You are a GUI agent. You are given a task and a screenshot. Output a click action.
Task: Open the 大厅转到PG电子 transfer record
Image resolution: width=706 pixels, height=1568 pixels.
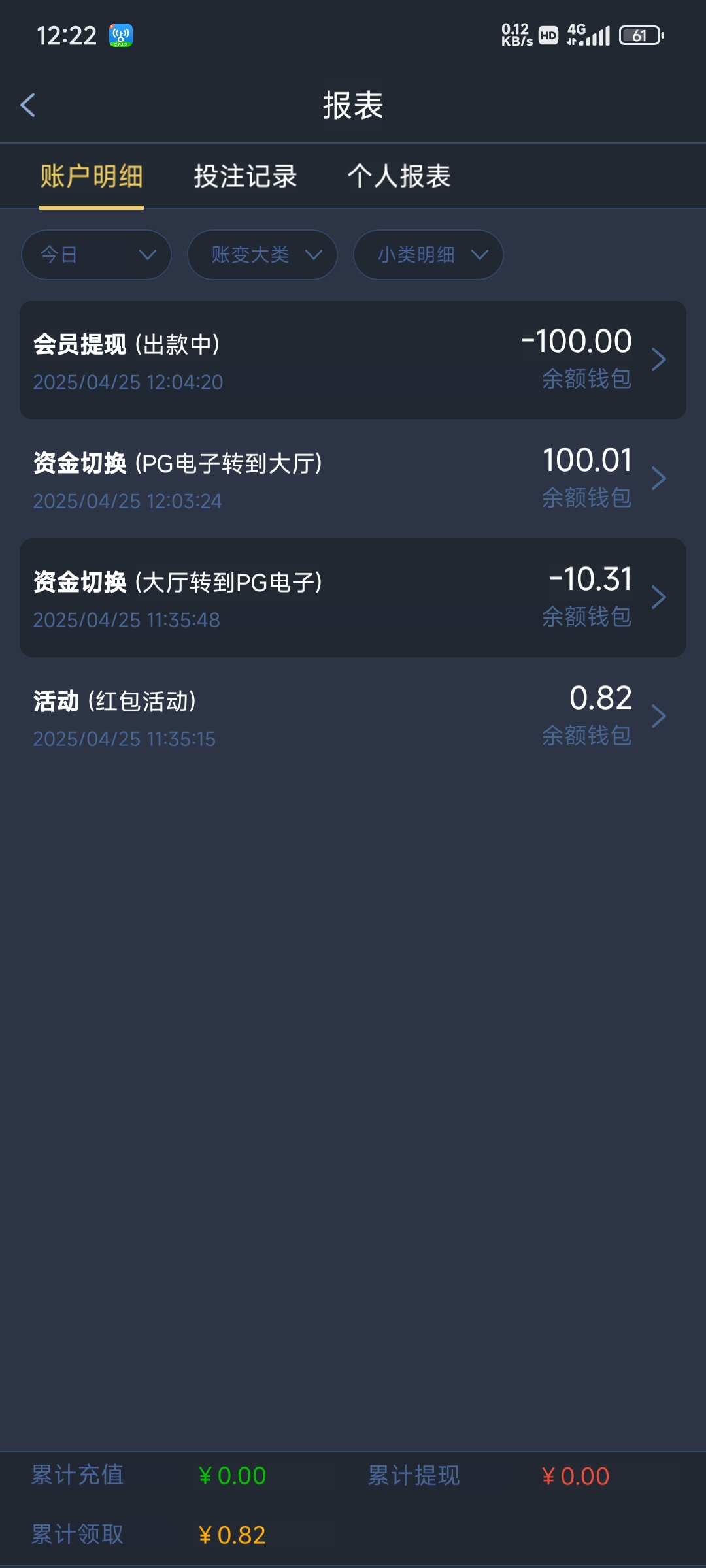click(x=353, y=598)
